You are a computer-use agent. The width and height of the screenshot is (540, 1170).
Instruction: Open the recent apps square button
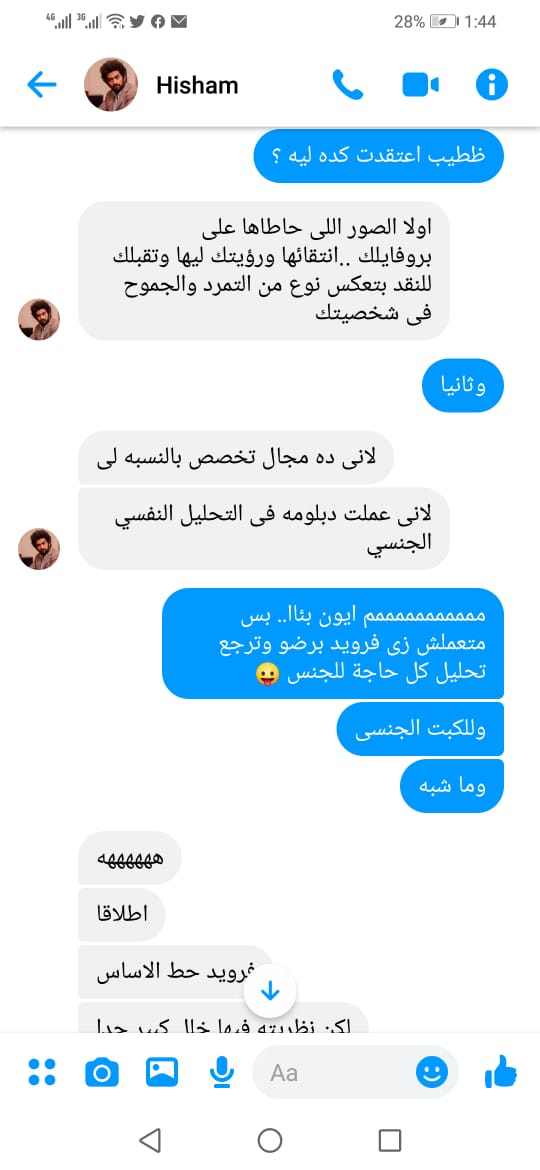coord(389,1139)
